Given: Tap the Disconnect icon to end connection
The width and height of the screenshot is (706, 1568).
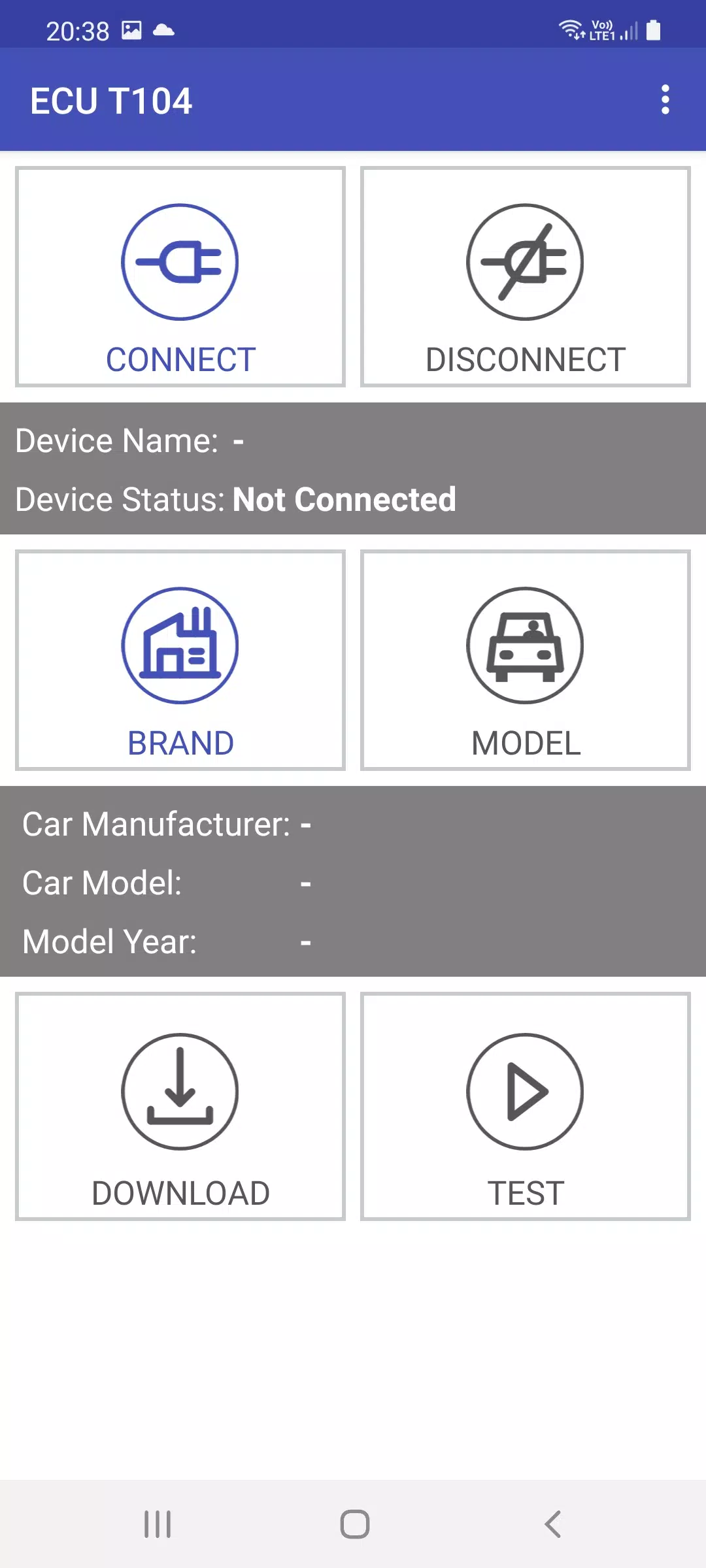Looking at the screenshot, I should [x=525, y=261].
